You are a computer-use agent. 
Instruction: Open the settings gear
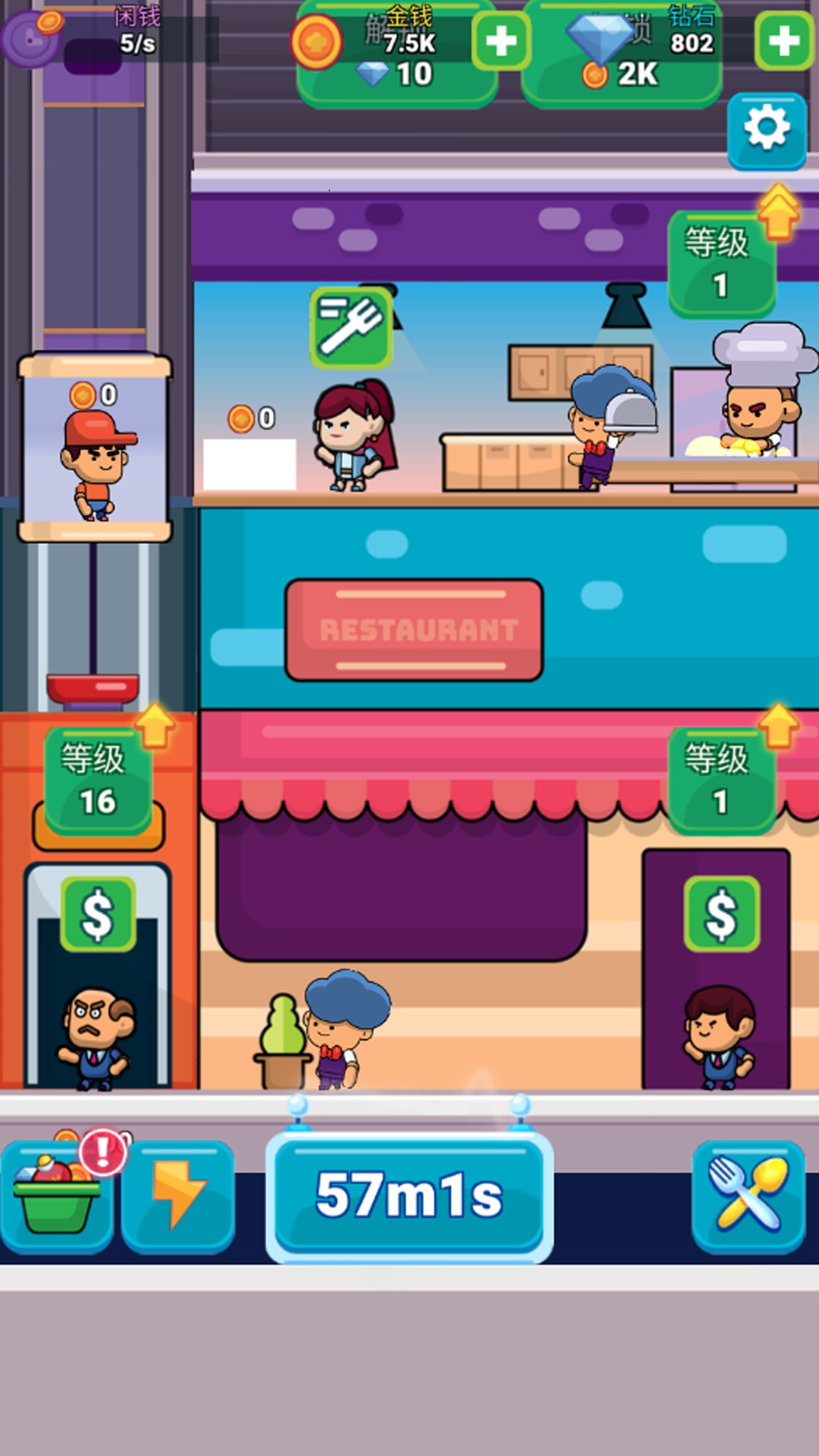[x=767, y=130]
